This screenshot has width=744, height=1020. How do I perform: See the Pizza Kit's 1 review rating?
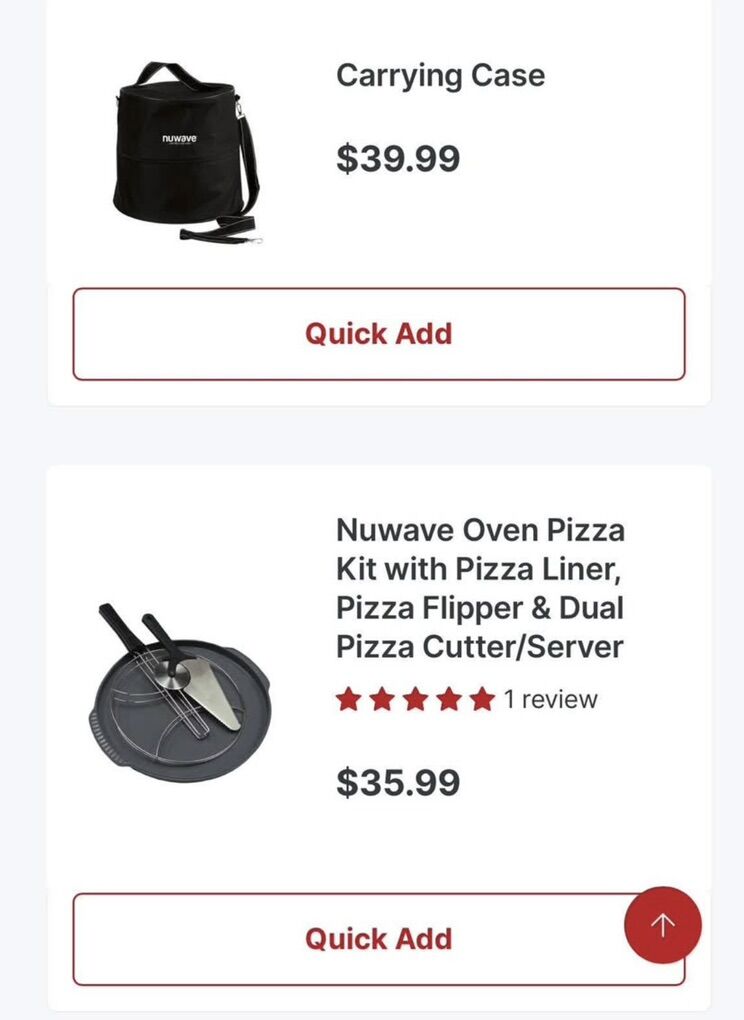[466, 699]
